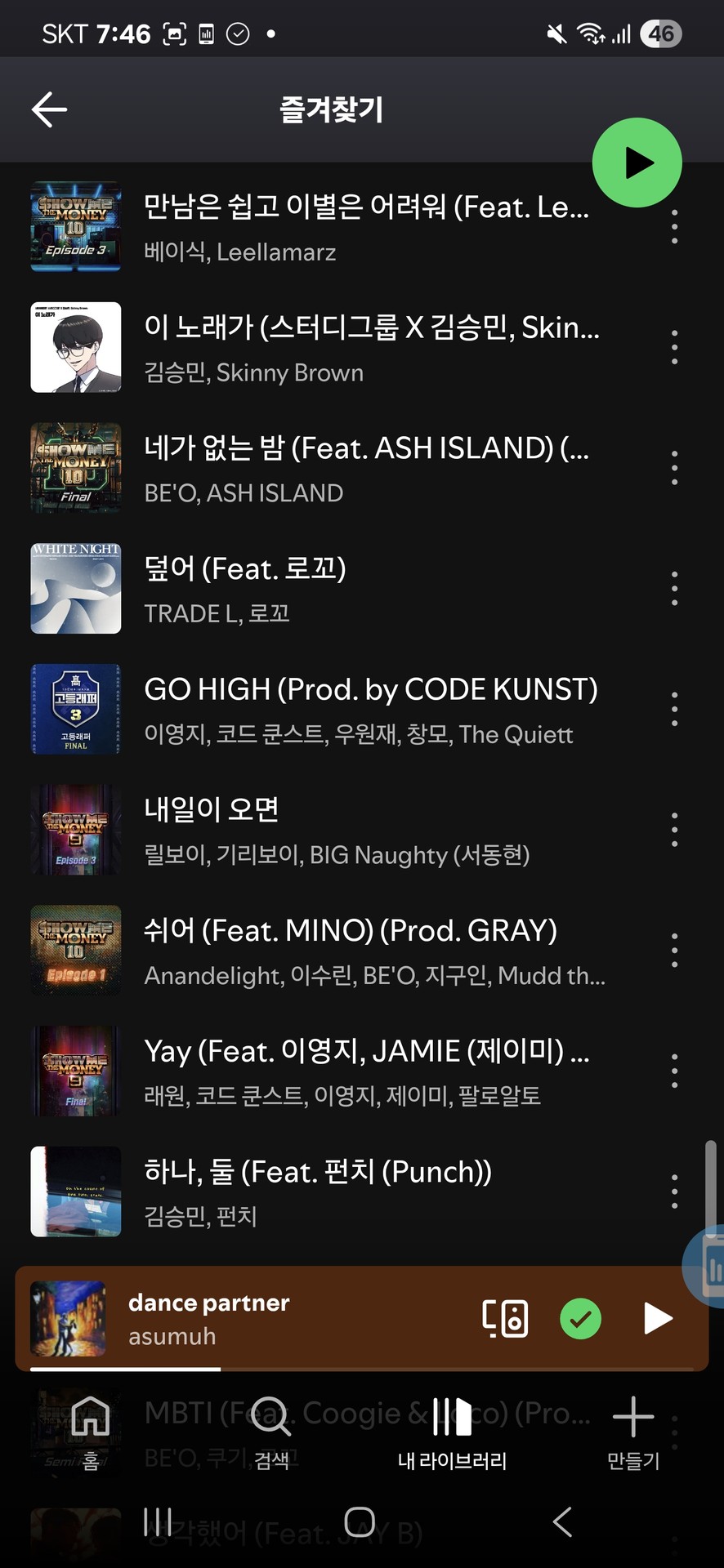Screen dimensions: 724x1568
Task: Open more options for 네가 없는 밤
Action: (674, 468)
